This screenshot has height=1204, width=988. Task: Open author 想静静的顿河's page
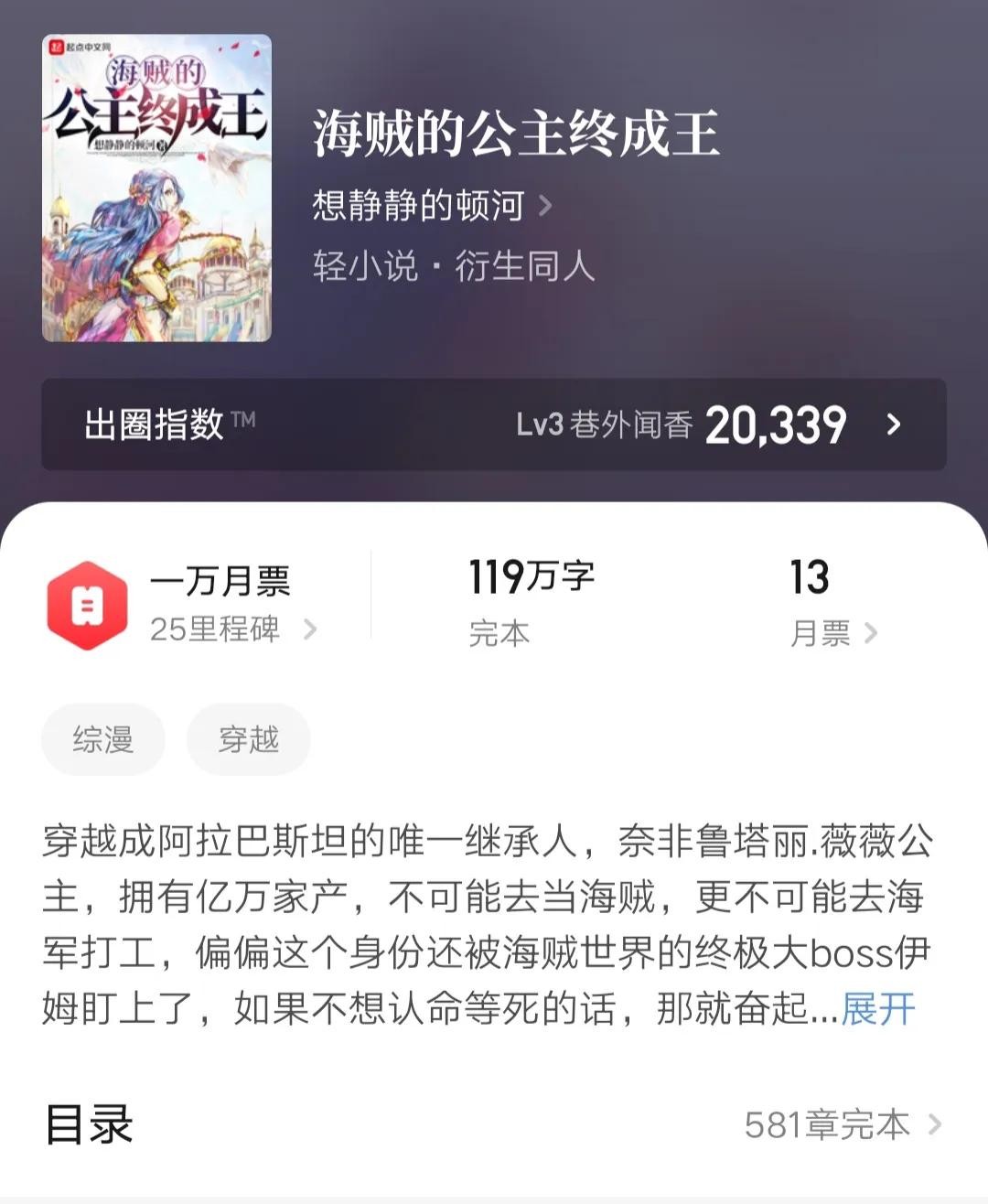pyautogui.click(x=430, y=206)
